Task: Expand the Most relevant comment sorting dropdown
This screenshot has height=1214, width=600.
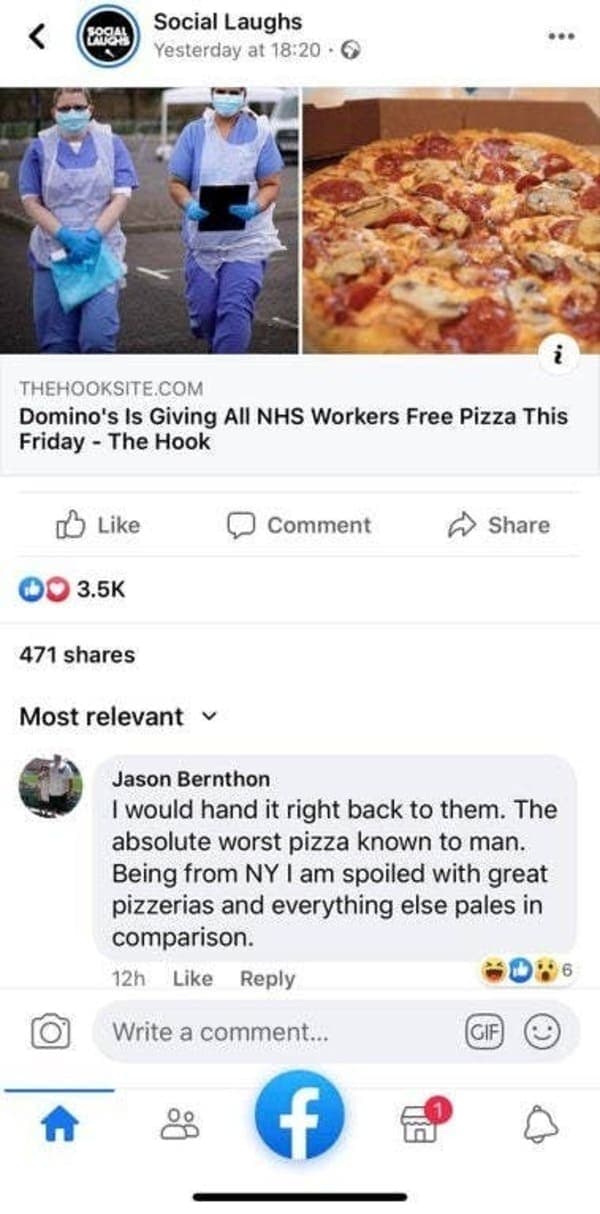Action: click(119, 716)
